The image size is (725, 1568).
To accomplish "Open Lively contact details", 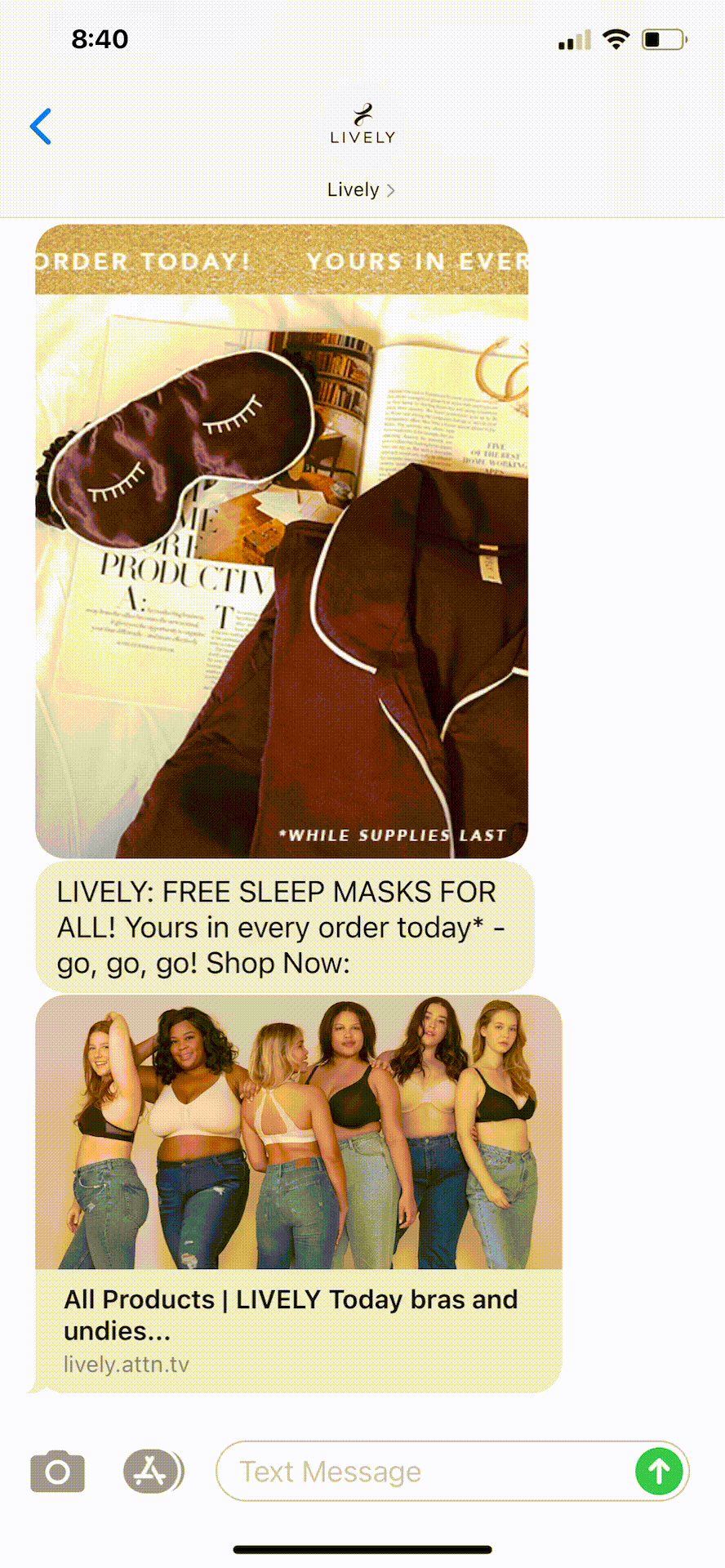I will (361, 189).
